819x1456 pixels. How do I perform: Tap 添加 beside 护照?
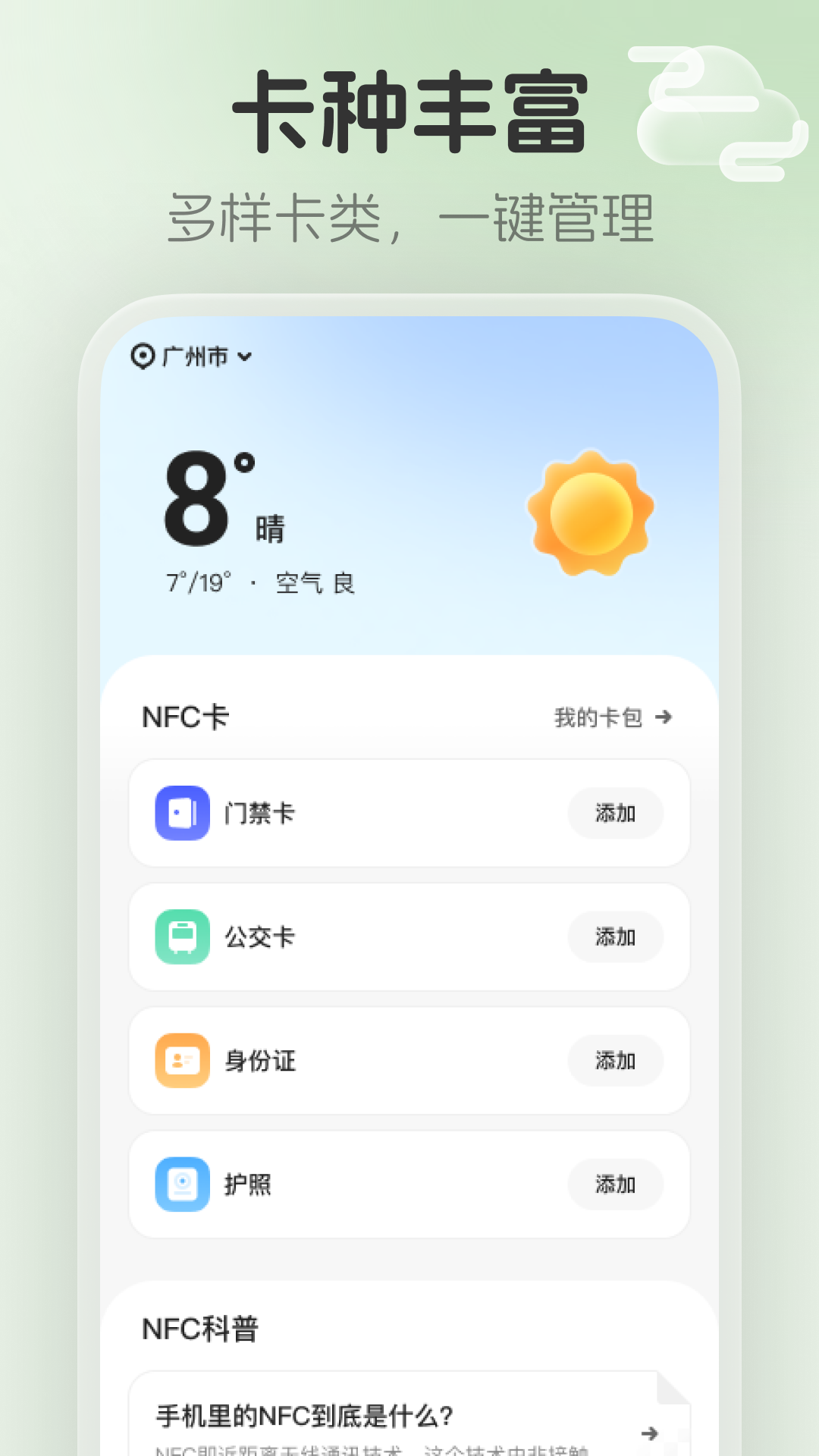615,1185
